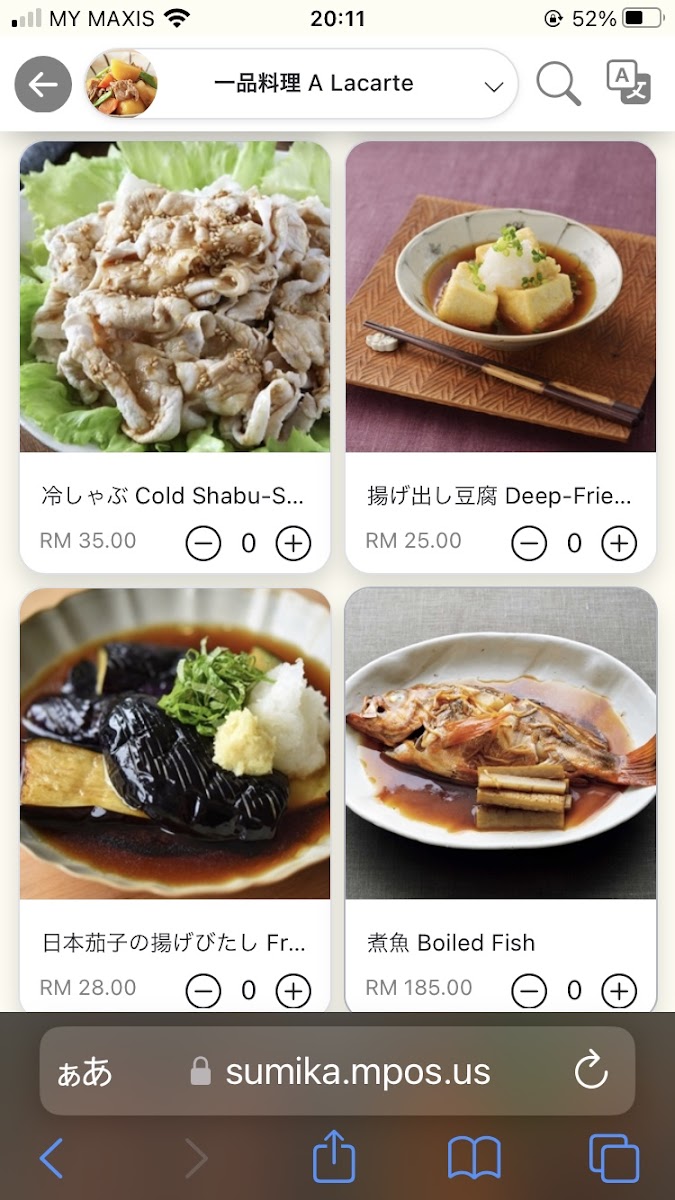Open Safari's share sheet
The width and height of the screenshot is (675, 1200).
(334, 1159)
